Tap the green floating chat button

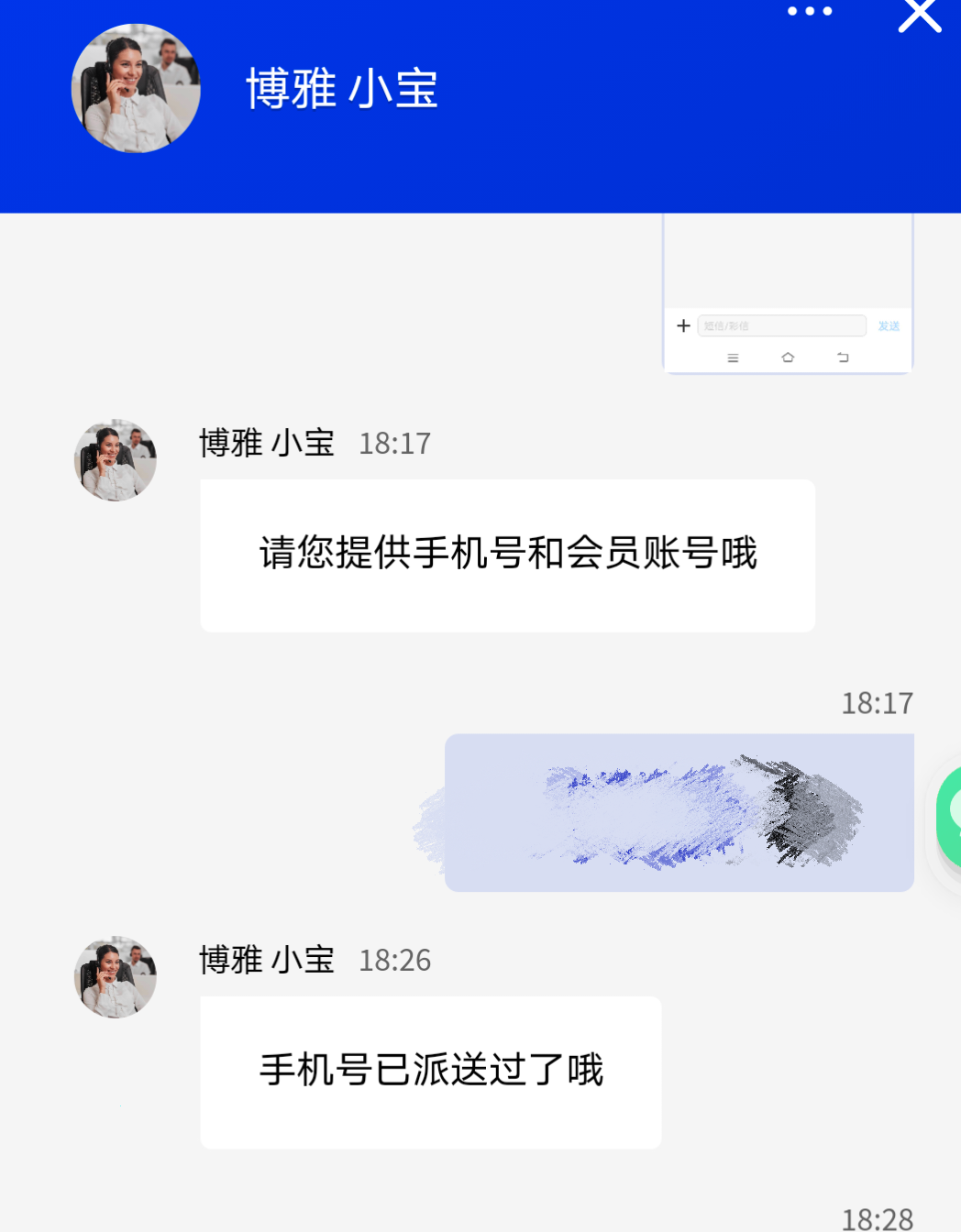tap(951, 815)
